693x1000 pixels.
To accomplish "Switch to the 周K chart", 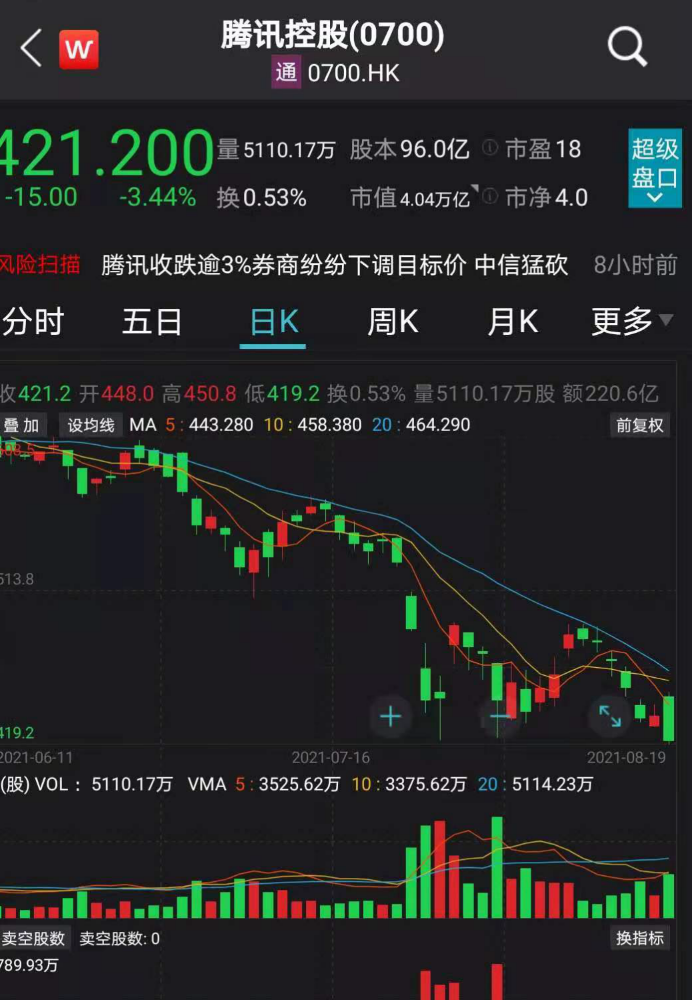I will [x=392, y=322].
